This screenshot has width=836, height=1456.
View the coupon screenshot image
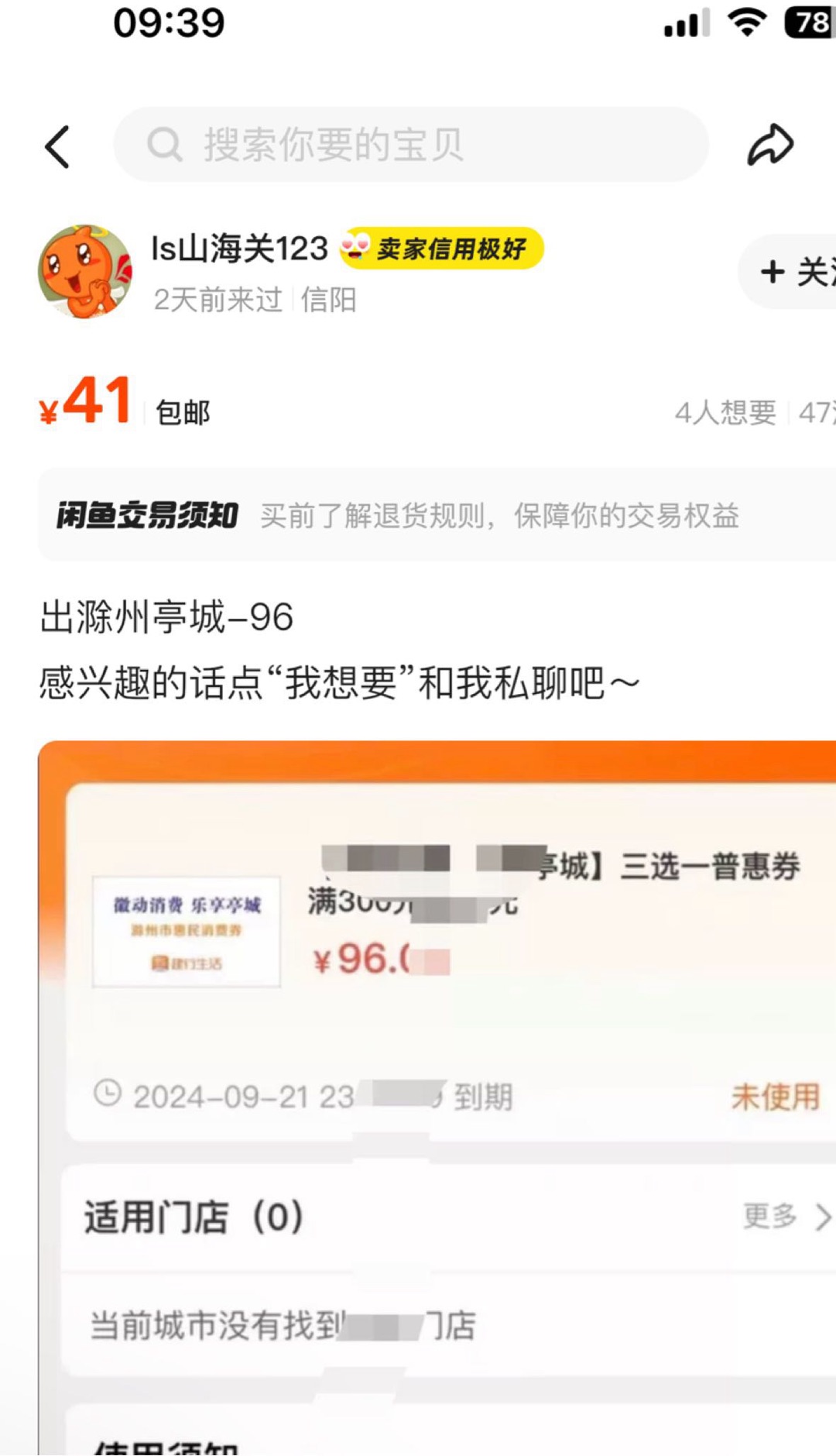[x=437, y=1097]
